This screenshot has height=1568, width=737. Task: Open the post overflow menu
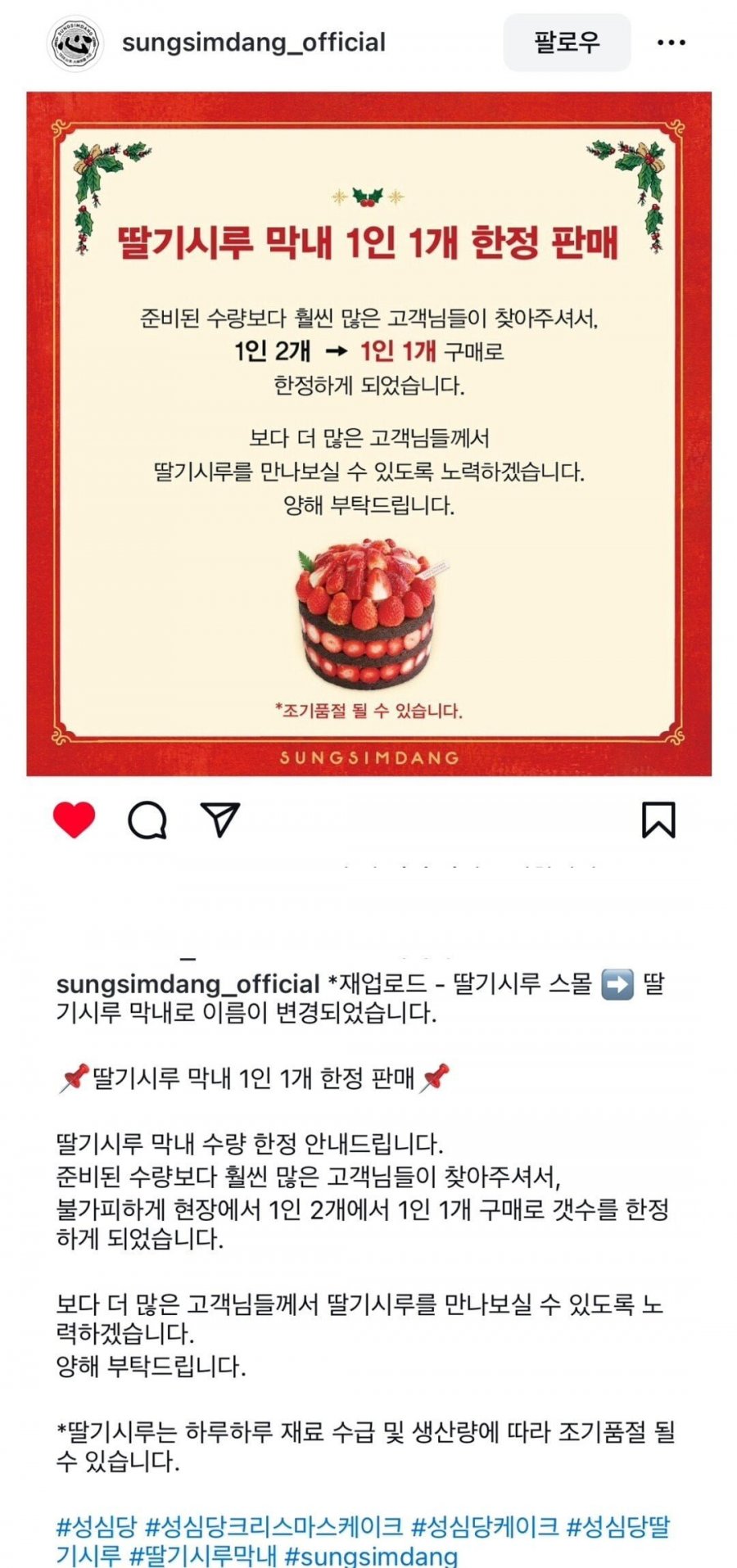[671, 43]
